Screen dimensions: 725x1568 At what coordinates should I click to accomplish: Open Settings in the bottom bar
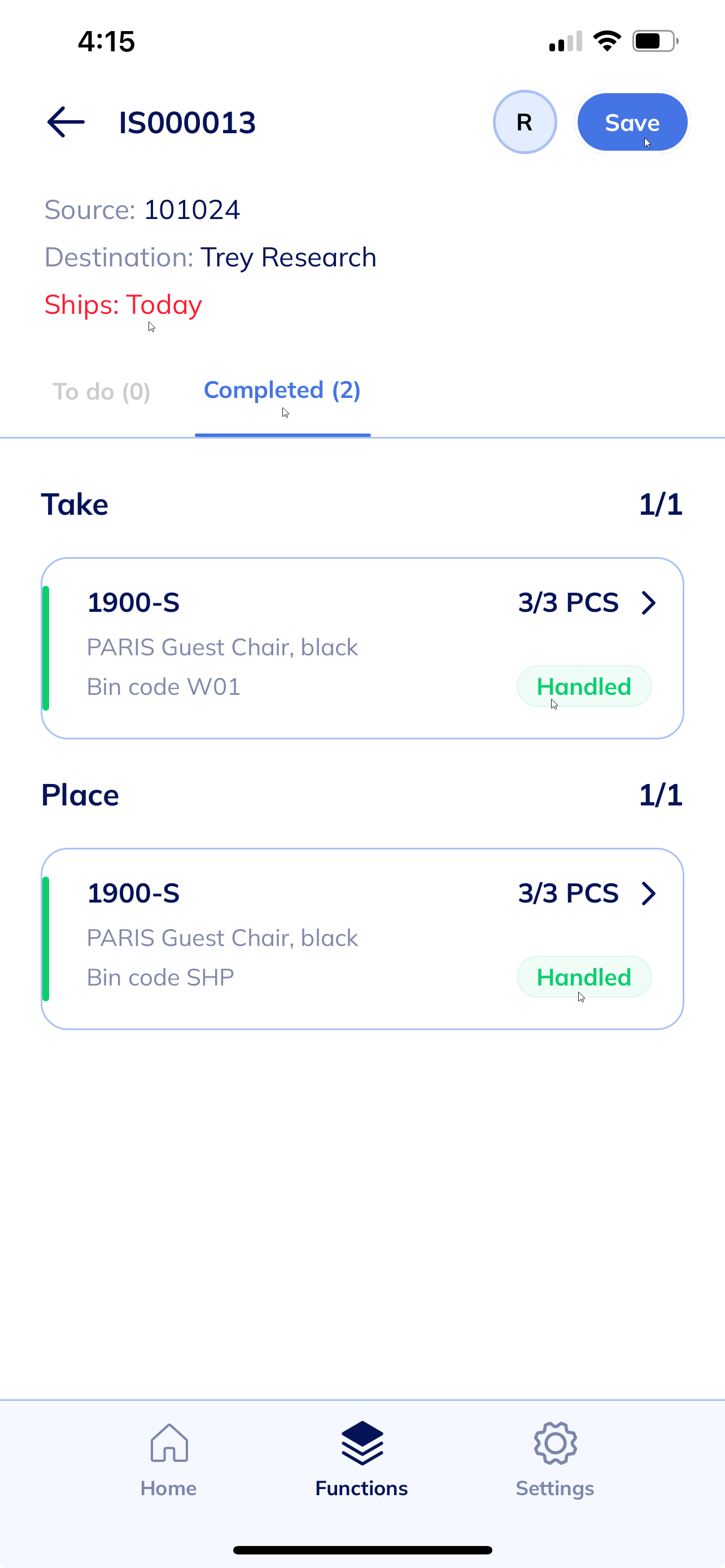[x=555, y=1460]
